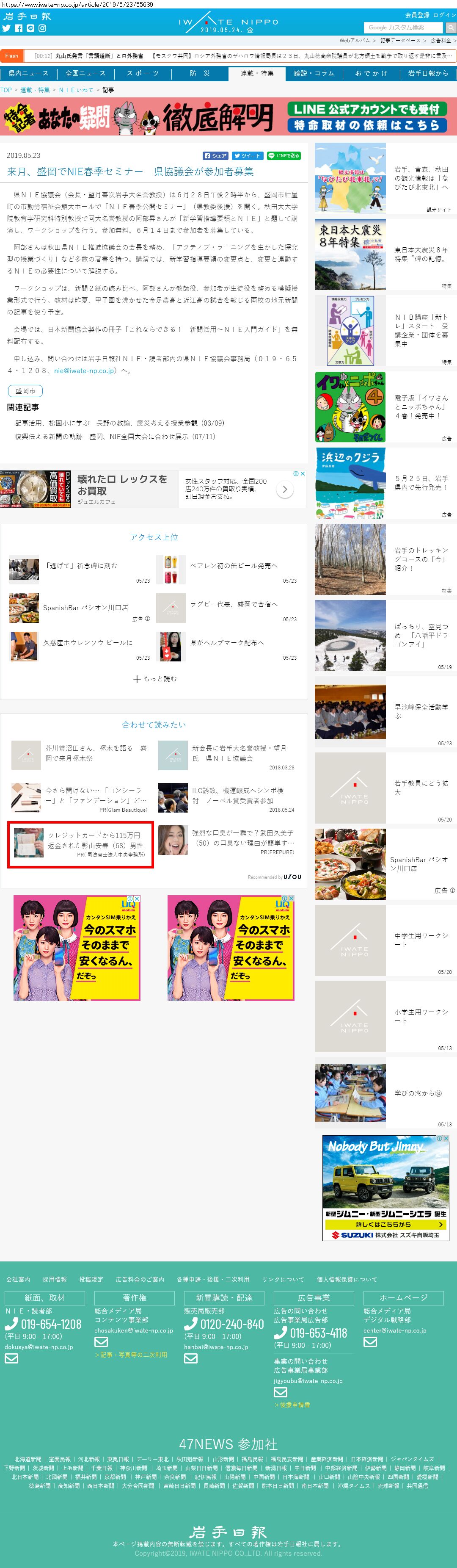Open the Google custom search box
This screenshot has width=457, height=1568.
404,28
